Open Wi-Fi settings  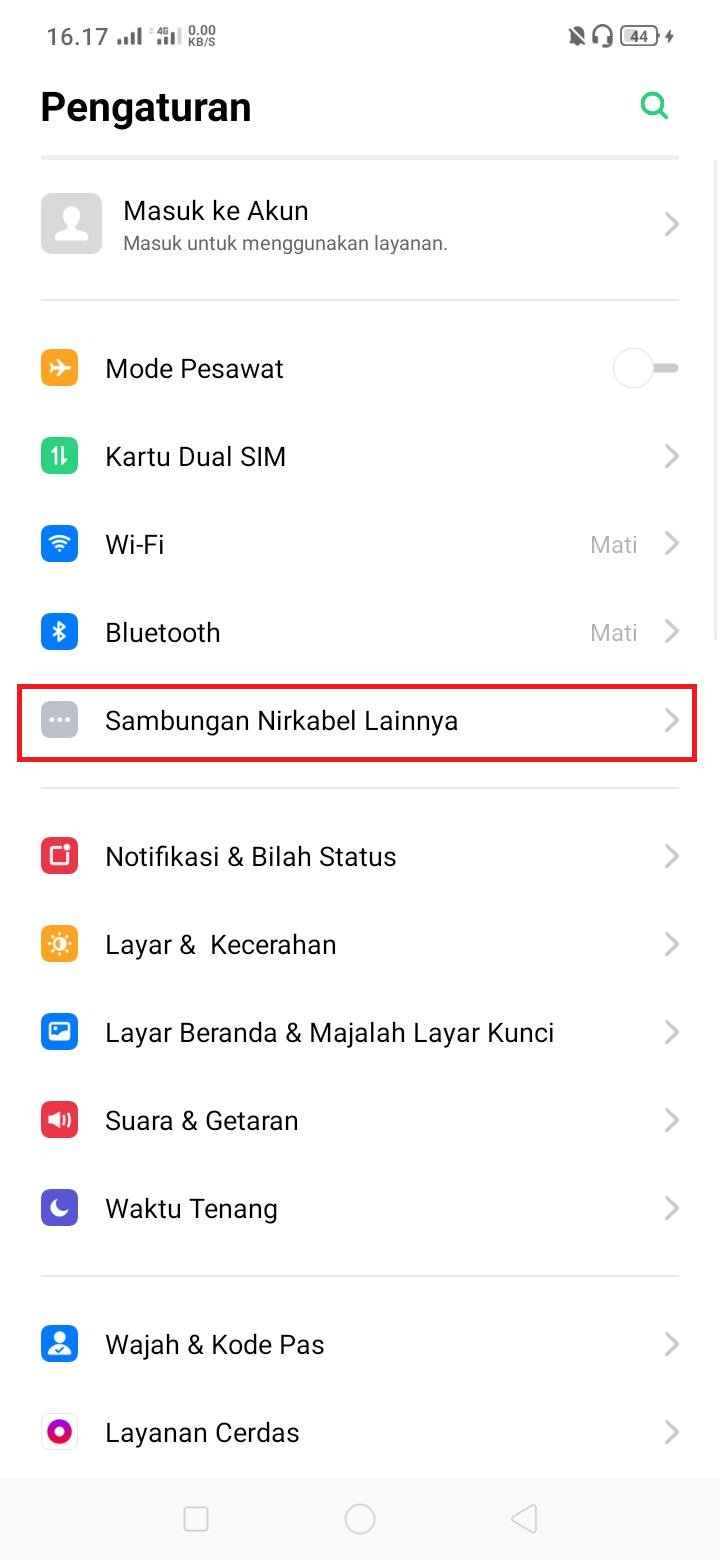click(x=360, y=544)
